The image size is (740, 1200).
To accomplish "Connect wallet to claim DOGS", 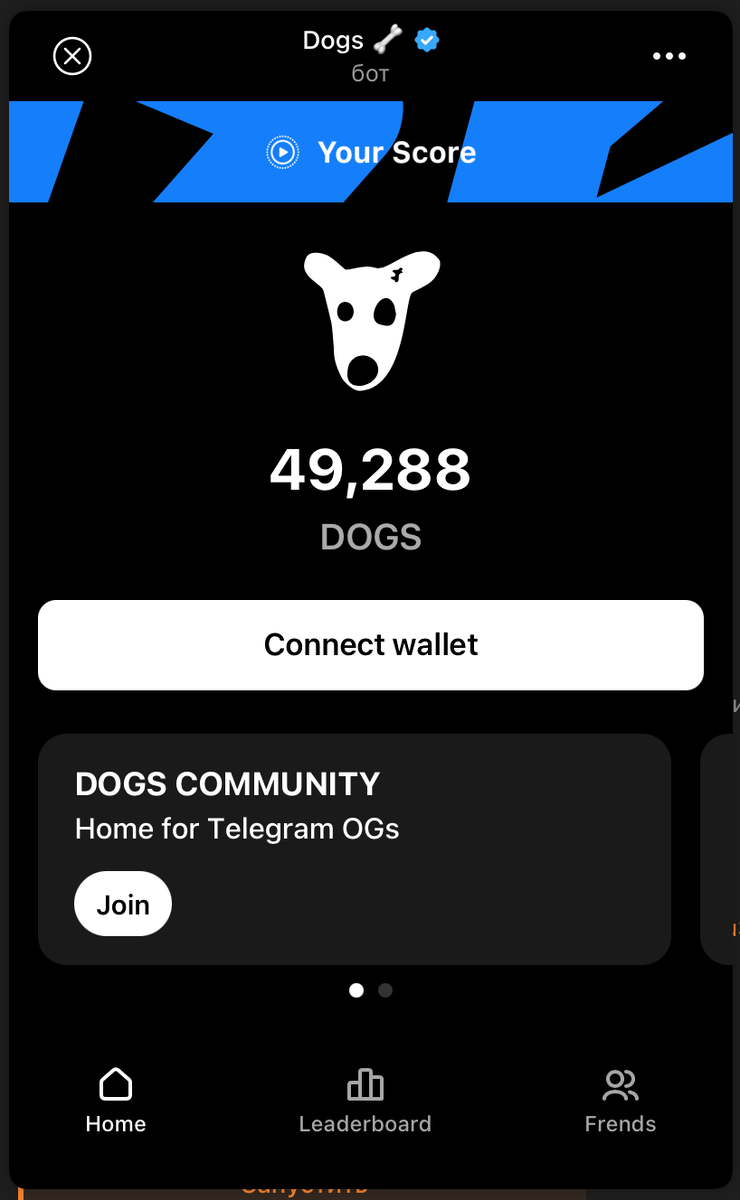I will 371,645.
